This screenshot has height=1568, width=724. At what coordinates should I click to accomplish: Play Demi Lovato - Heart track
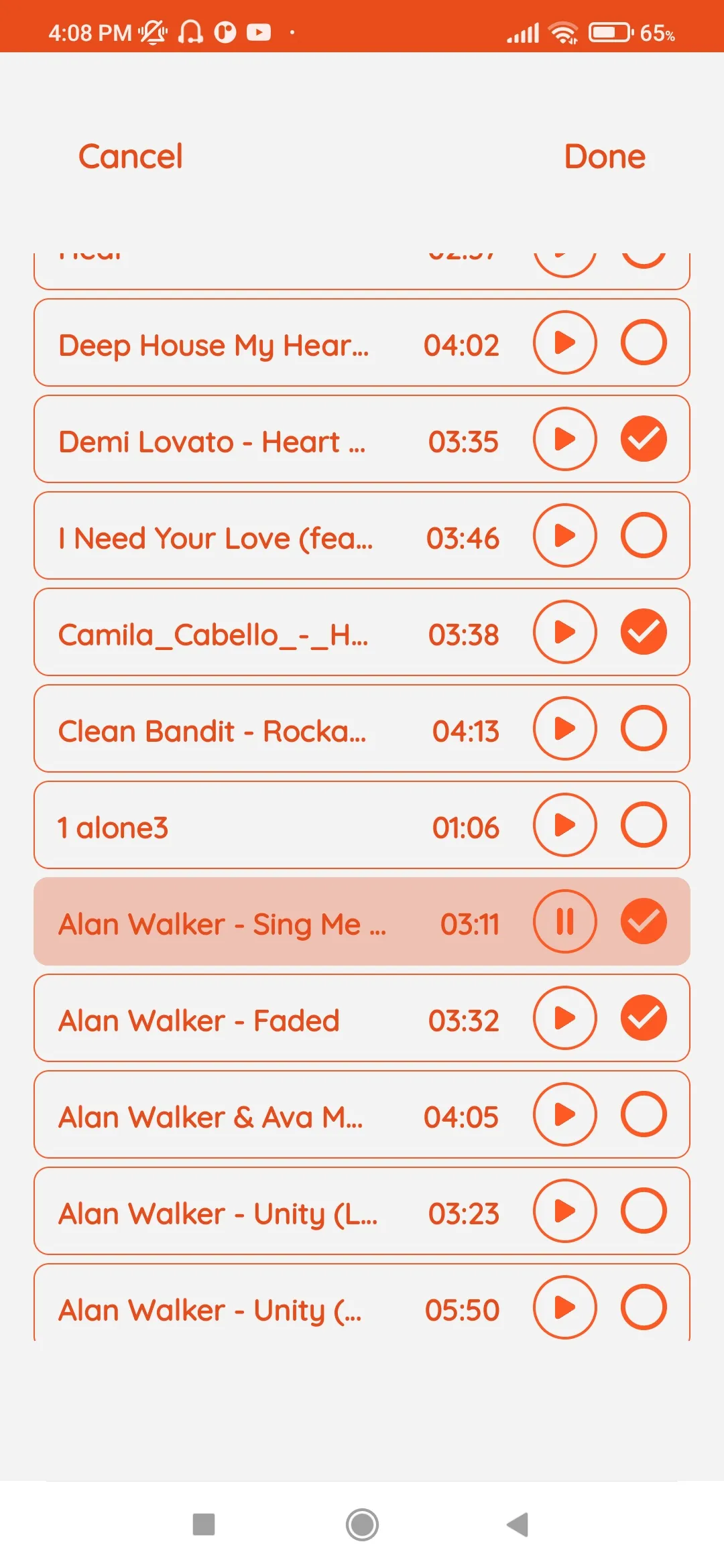coord(564,440)
